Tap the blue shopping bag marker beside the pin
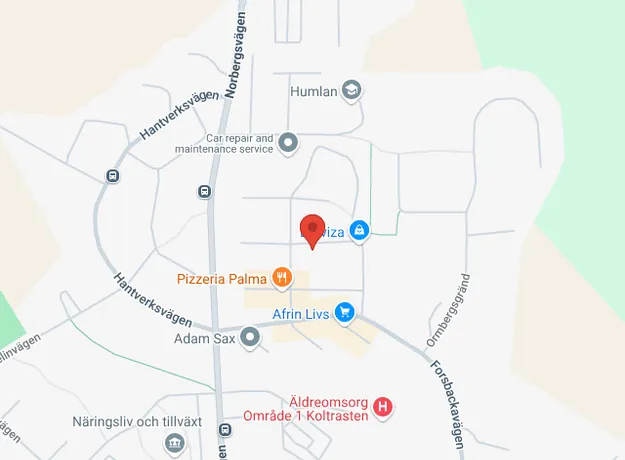 point(359,231)
